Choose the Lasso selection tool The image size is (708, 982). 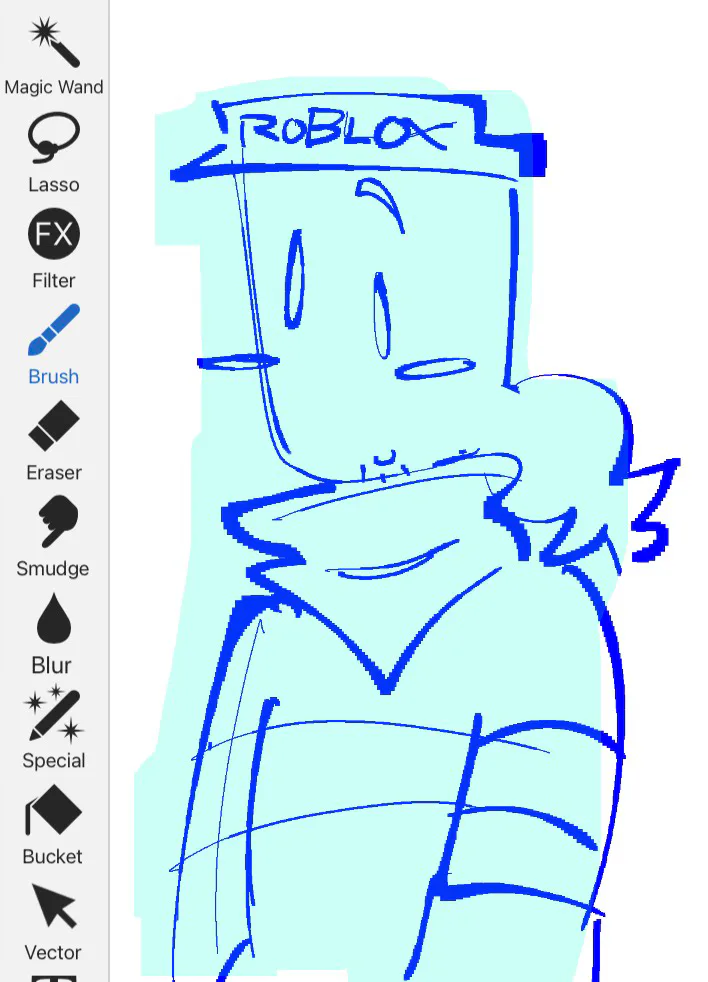tap(54, 153)
